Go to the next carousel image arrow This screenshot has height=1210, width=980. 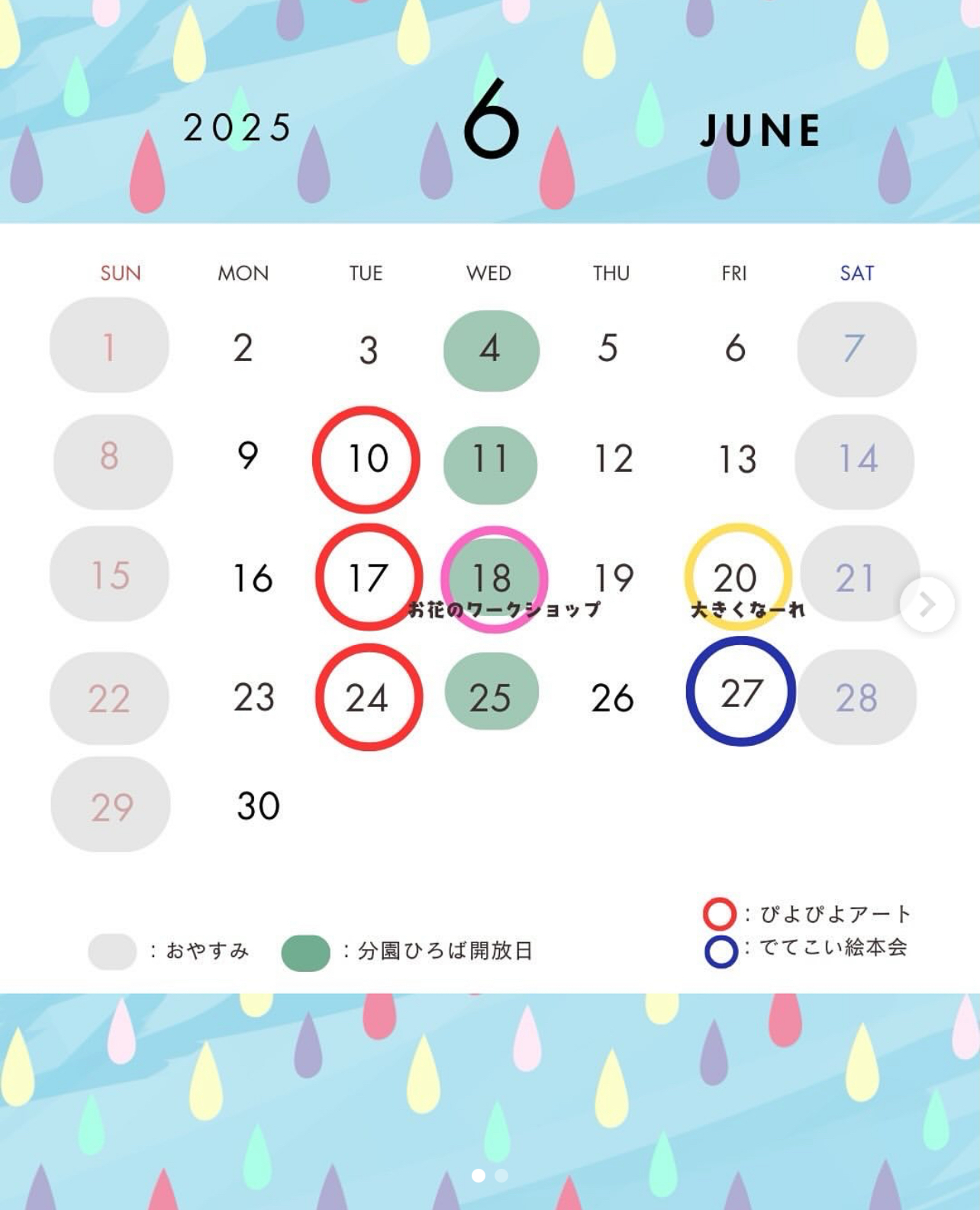pyautogui.click(x=927, y=605)
